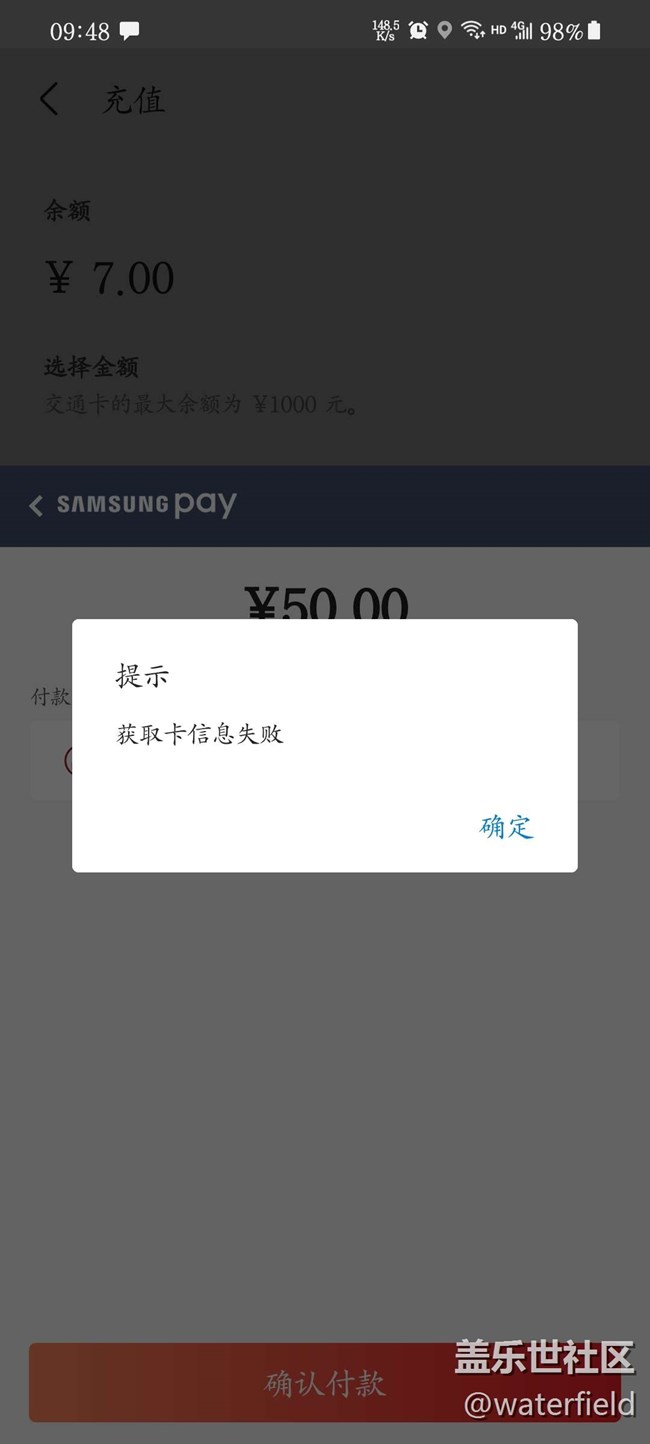The height and width of the screenshot is (1444, 650).
Task: Tap 确定 to dismiss the error dialog
Action: pos(506,827)
